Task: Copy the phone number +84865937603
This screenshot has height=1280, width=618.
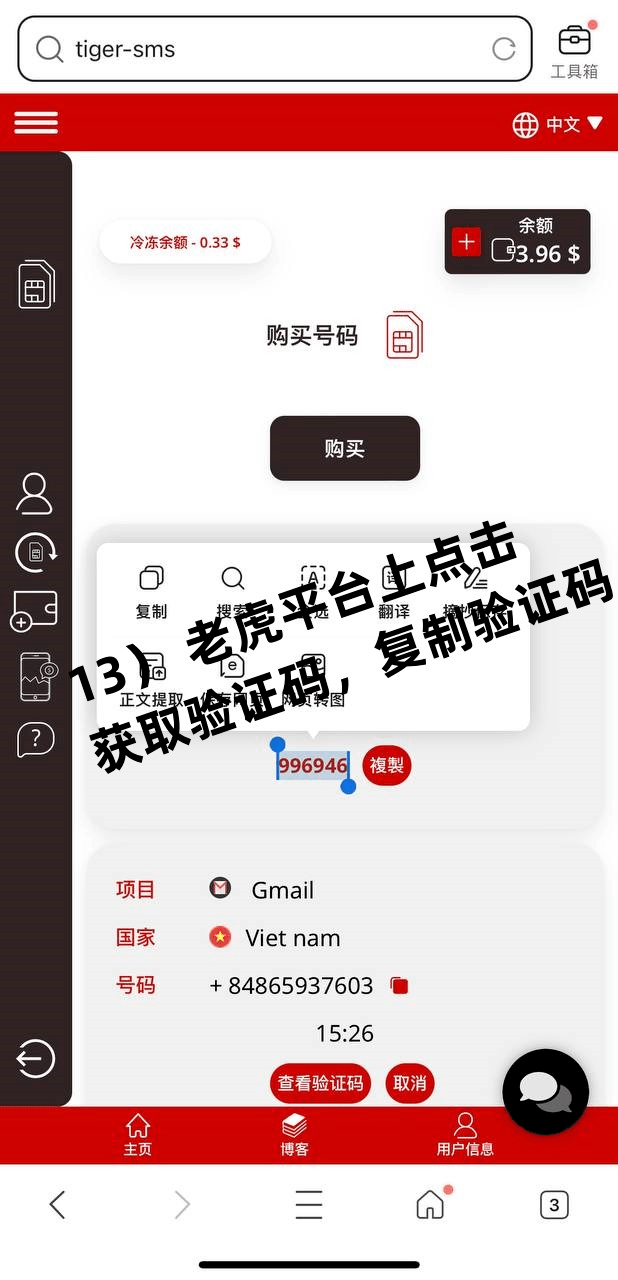Action: coord(399,986)
